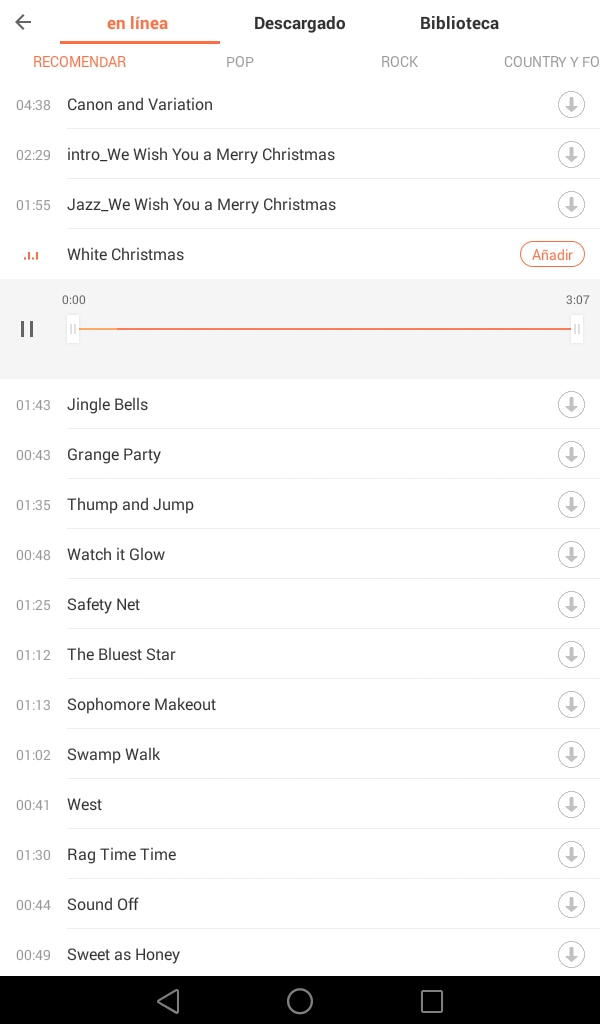Screen dimensions: 600x1024
Task: Play Jazz_We Wish You a Merry Christmas
Action: [x=201, y=205]
